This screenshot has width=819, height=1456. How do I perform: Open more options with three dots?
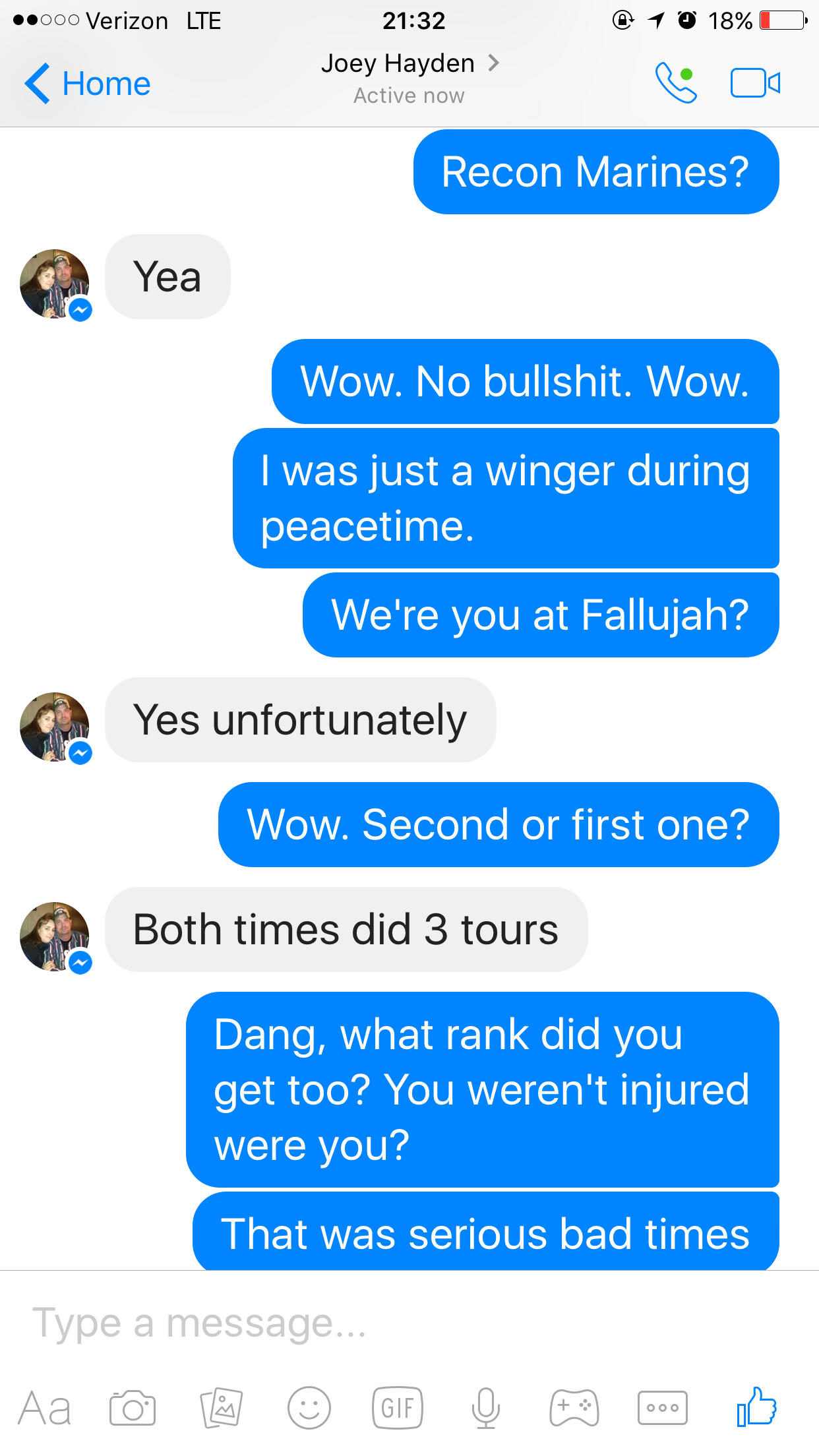(663, 1409)
